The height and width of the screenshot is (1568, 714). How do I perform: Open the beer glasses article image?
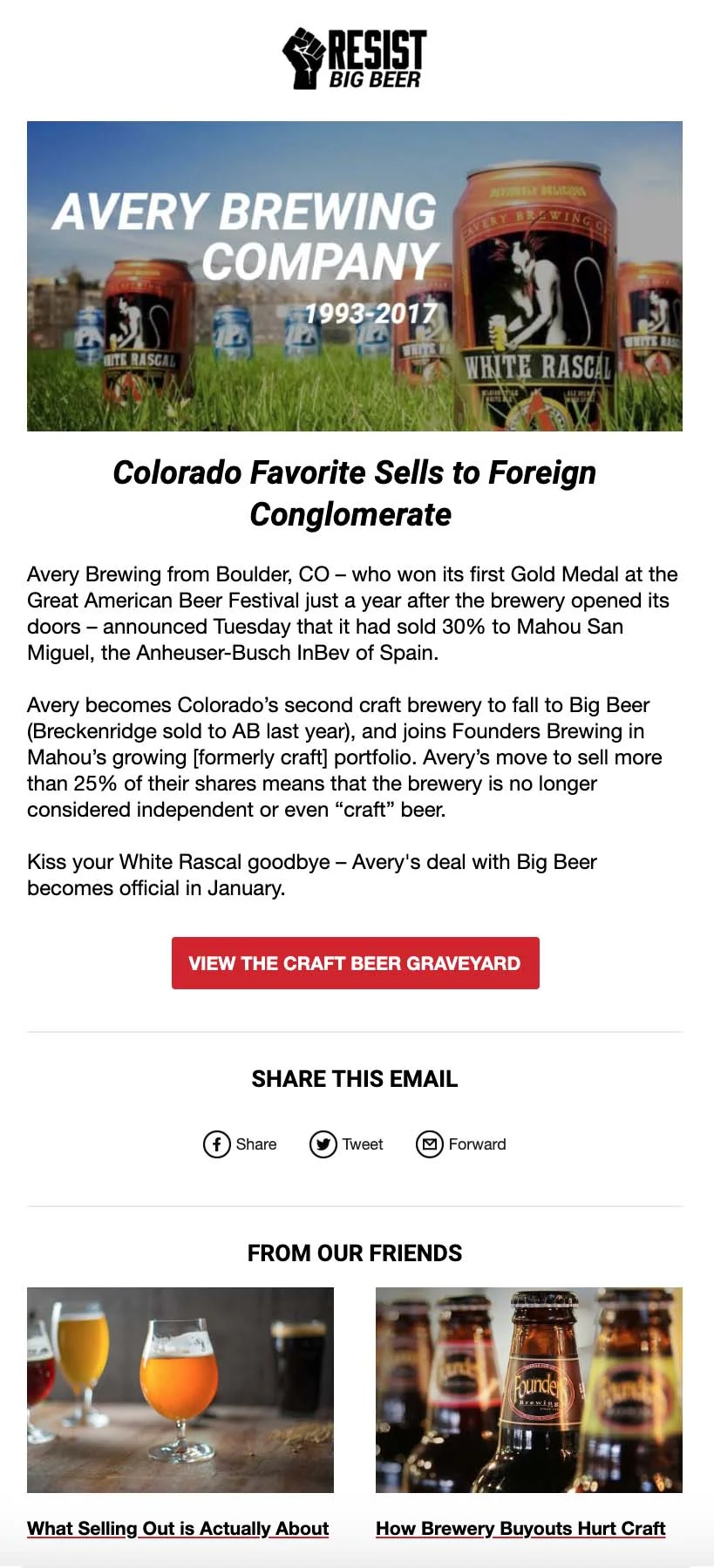click(180, 1389)
